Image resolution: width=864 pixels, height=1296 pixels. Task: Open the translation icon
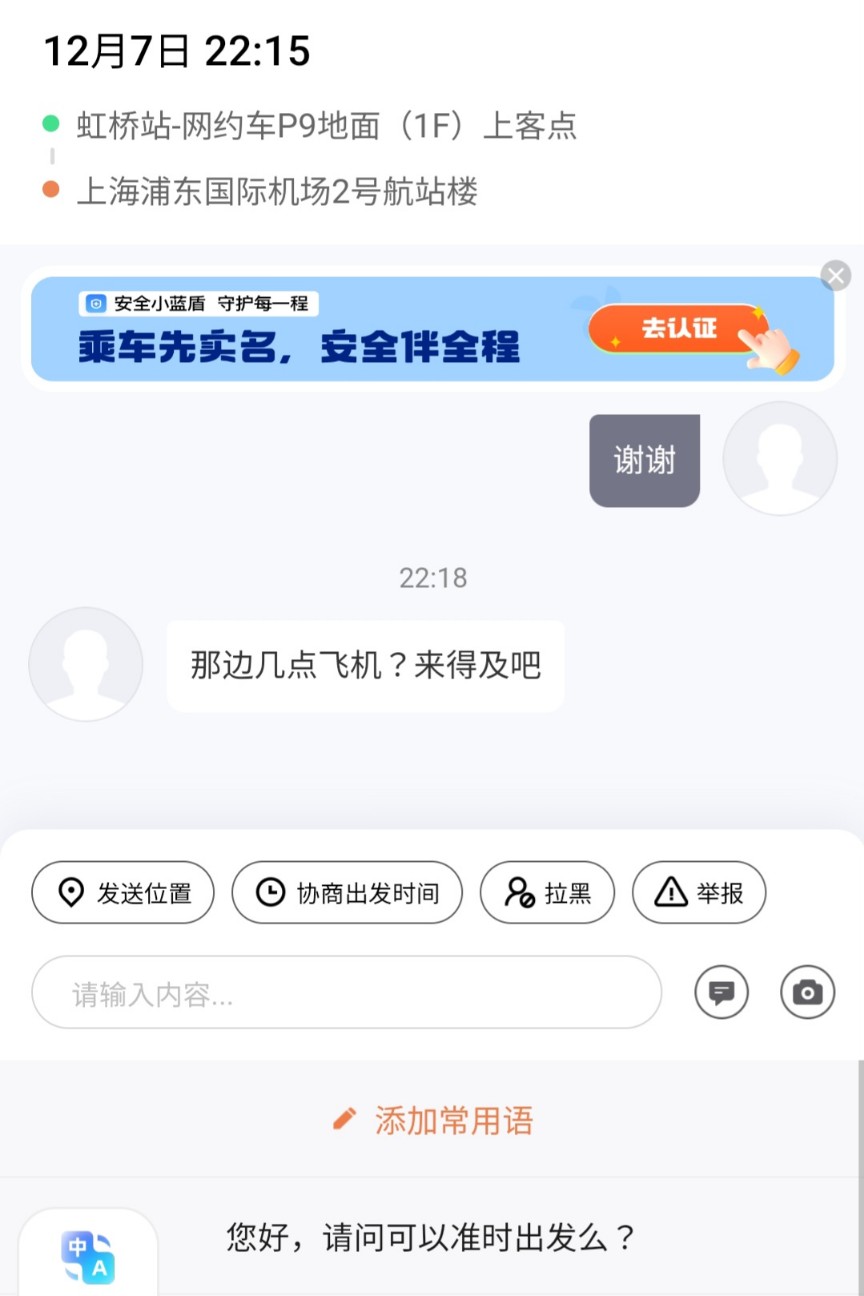point(88,1256)
